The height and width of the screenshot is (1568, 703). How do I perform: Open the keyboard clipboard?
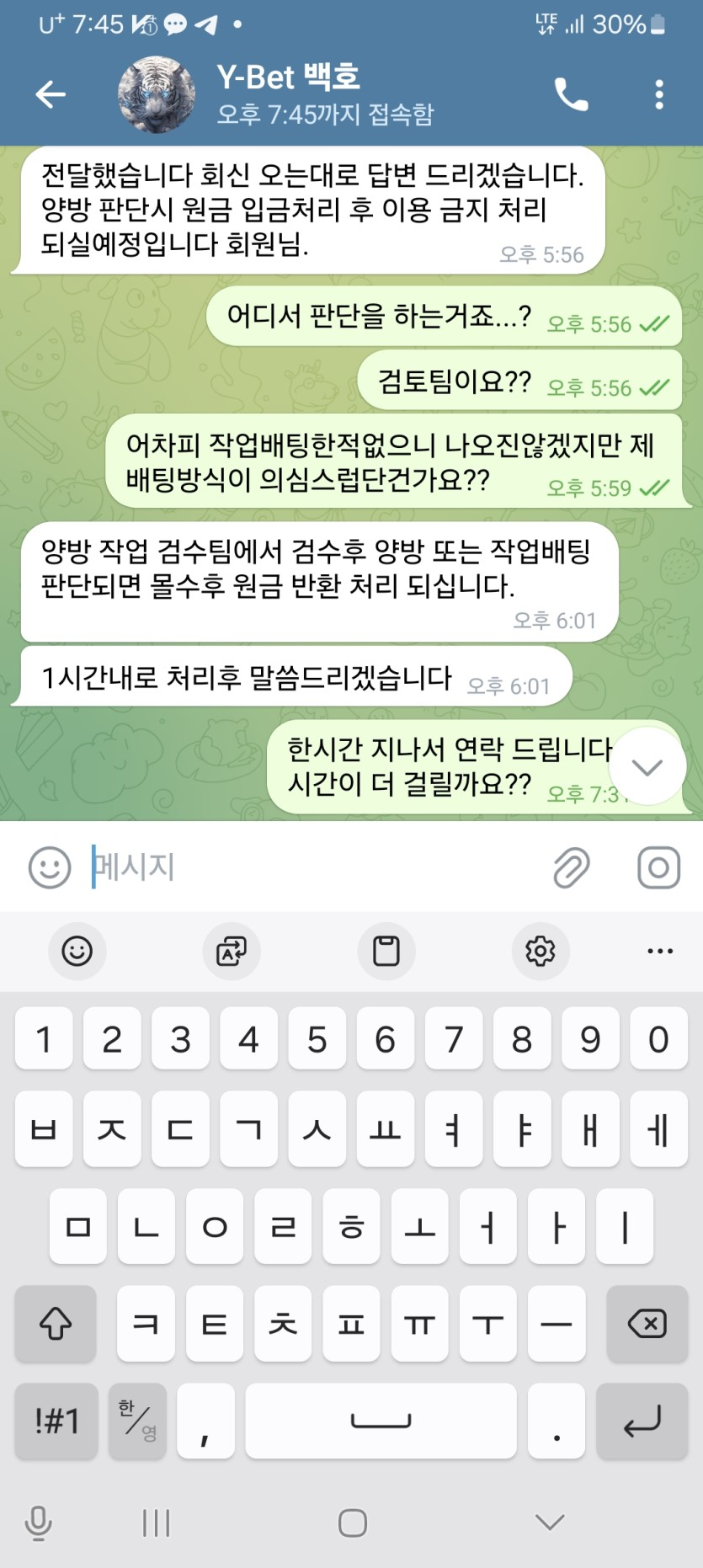click(386, 951)
